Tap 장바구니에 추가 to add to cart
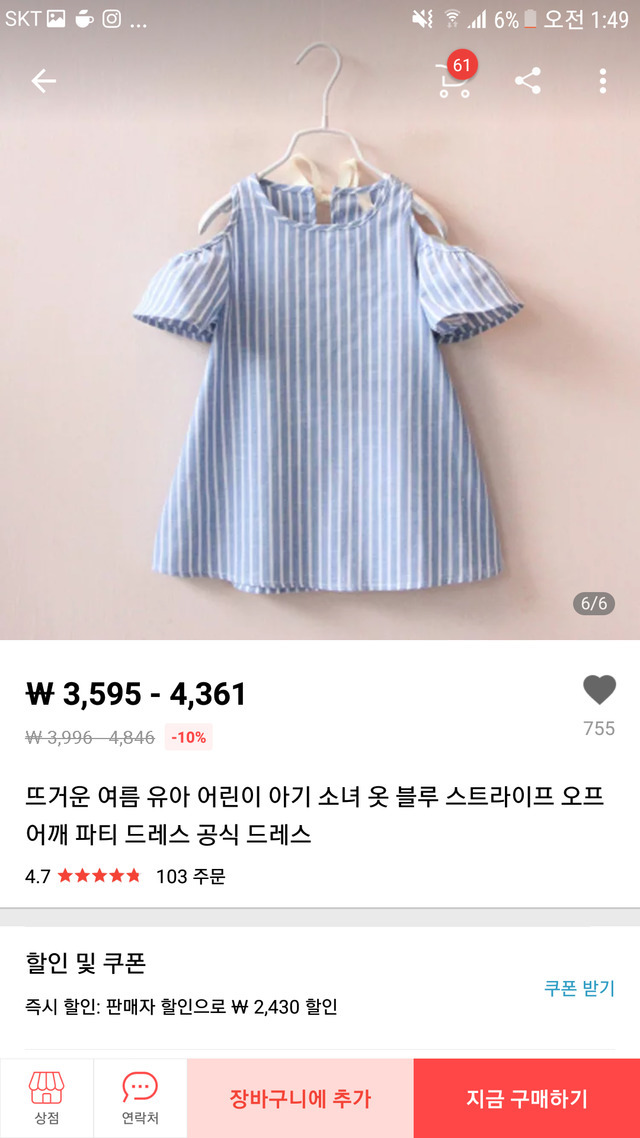This screenshot has width=640, height=1138. 300,1098
